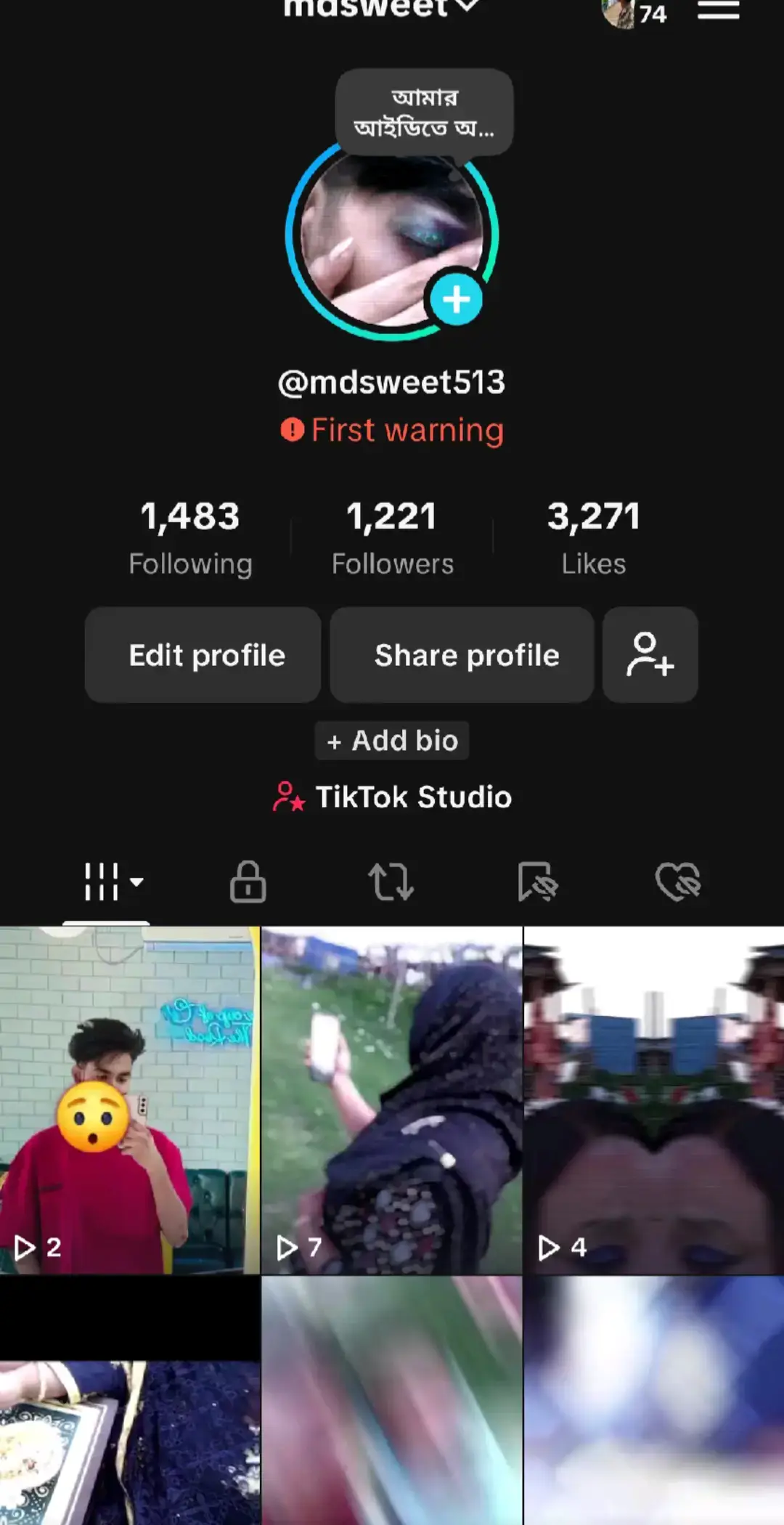784x1525 pixels.
Task: Switch to the hidden favorites bookmark tab
Action: click(x=536, y=882)
